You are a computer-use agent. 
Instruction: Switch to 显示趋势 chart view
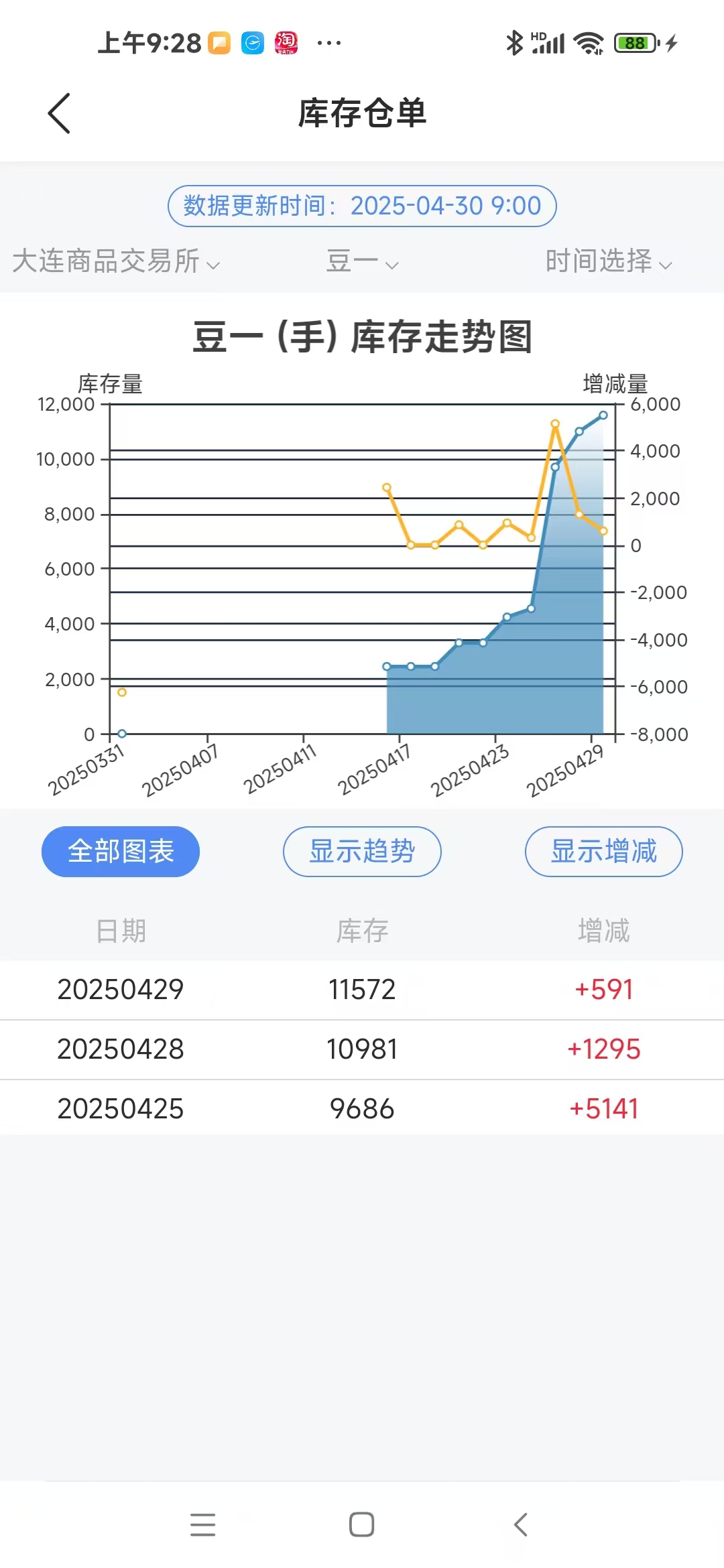(x=362, y=852)
